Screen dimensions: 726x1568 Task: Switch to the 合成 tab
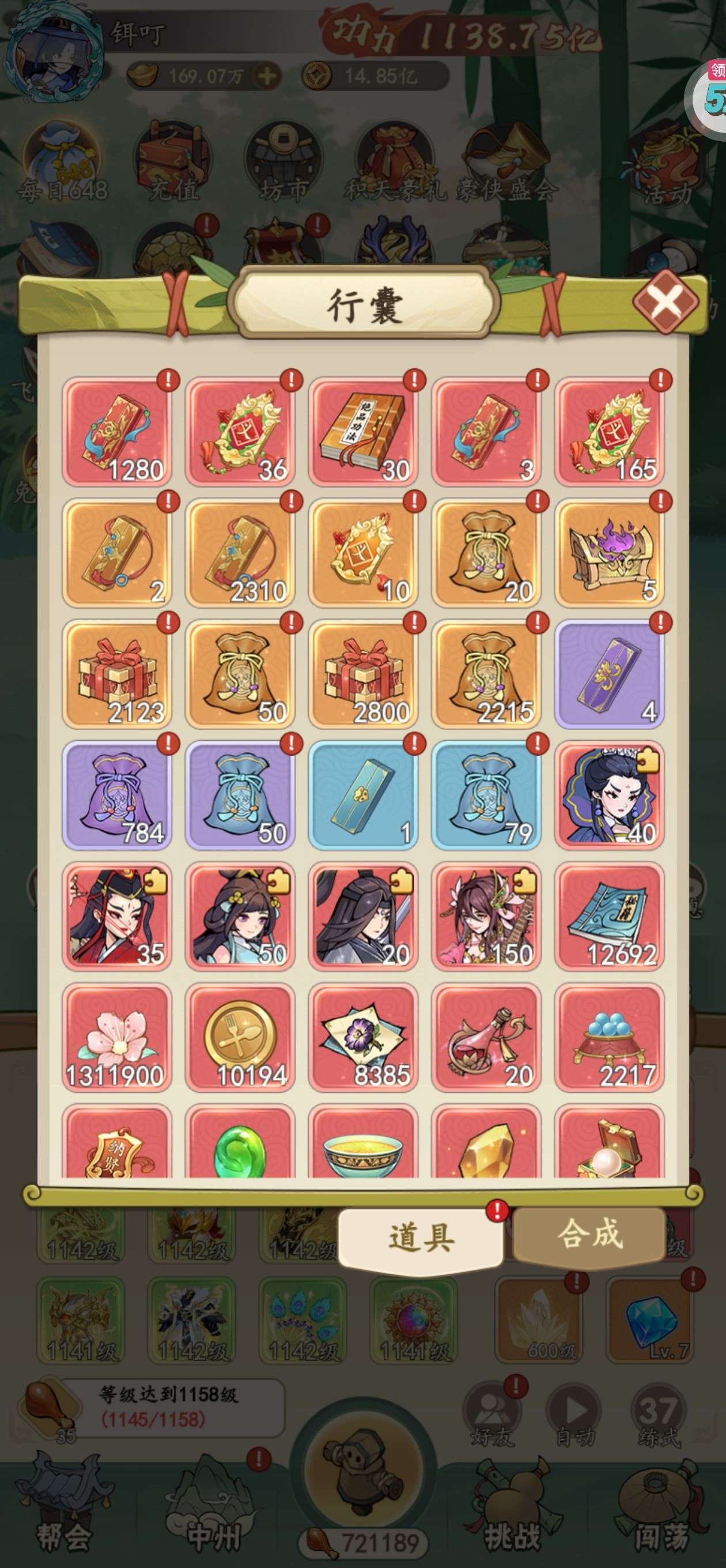tap(589, 1234)
